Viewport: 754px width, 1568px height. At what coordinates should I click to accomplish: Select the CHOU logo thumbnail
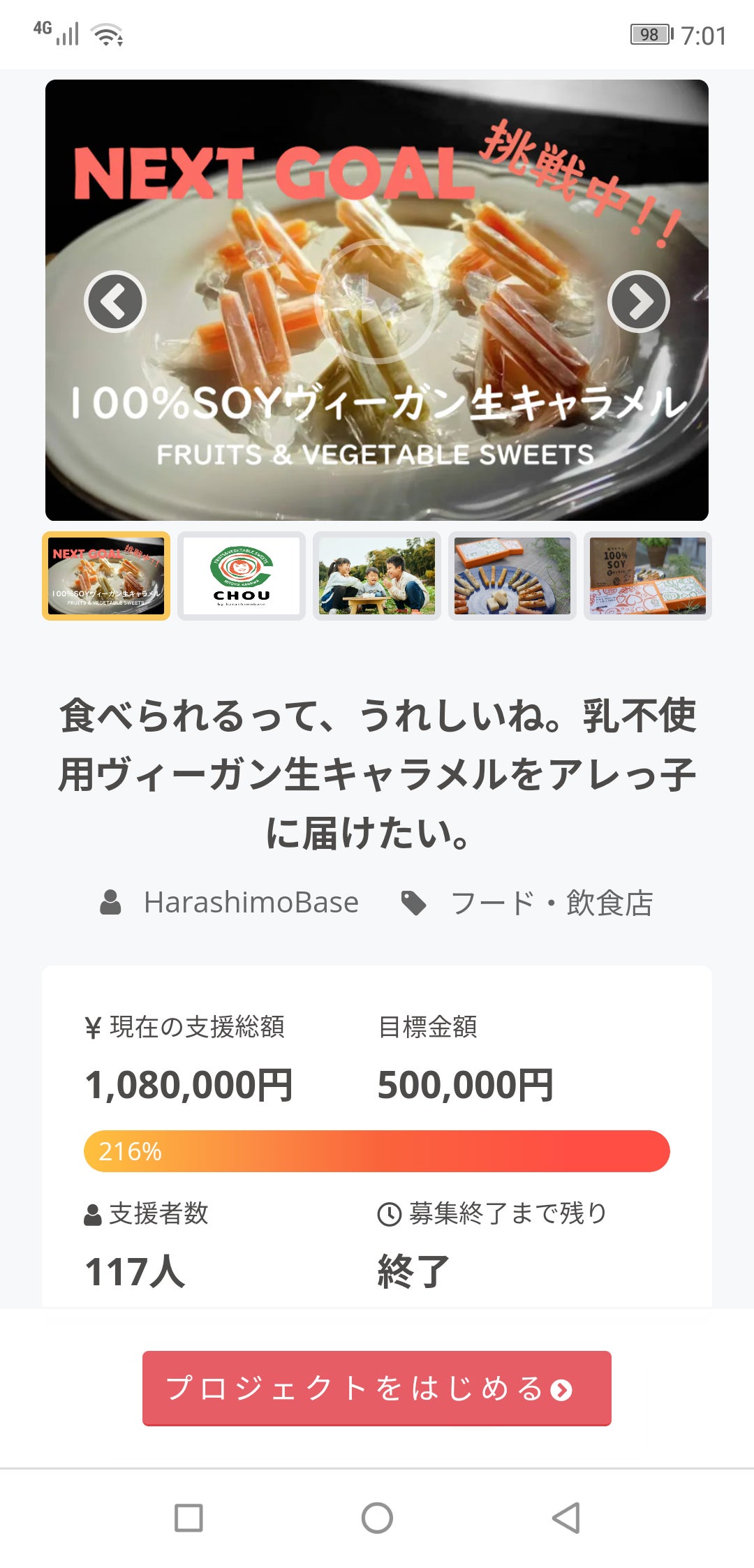click(242, 576)
